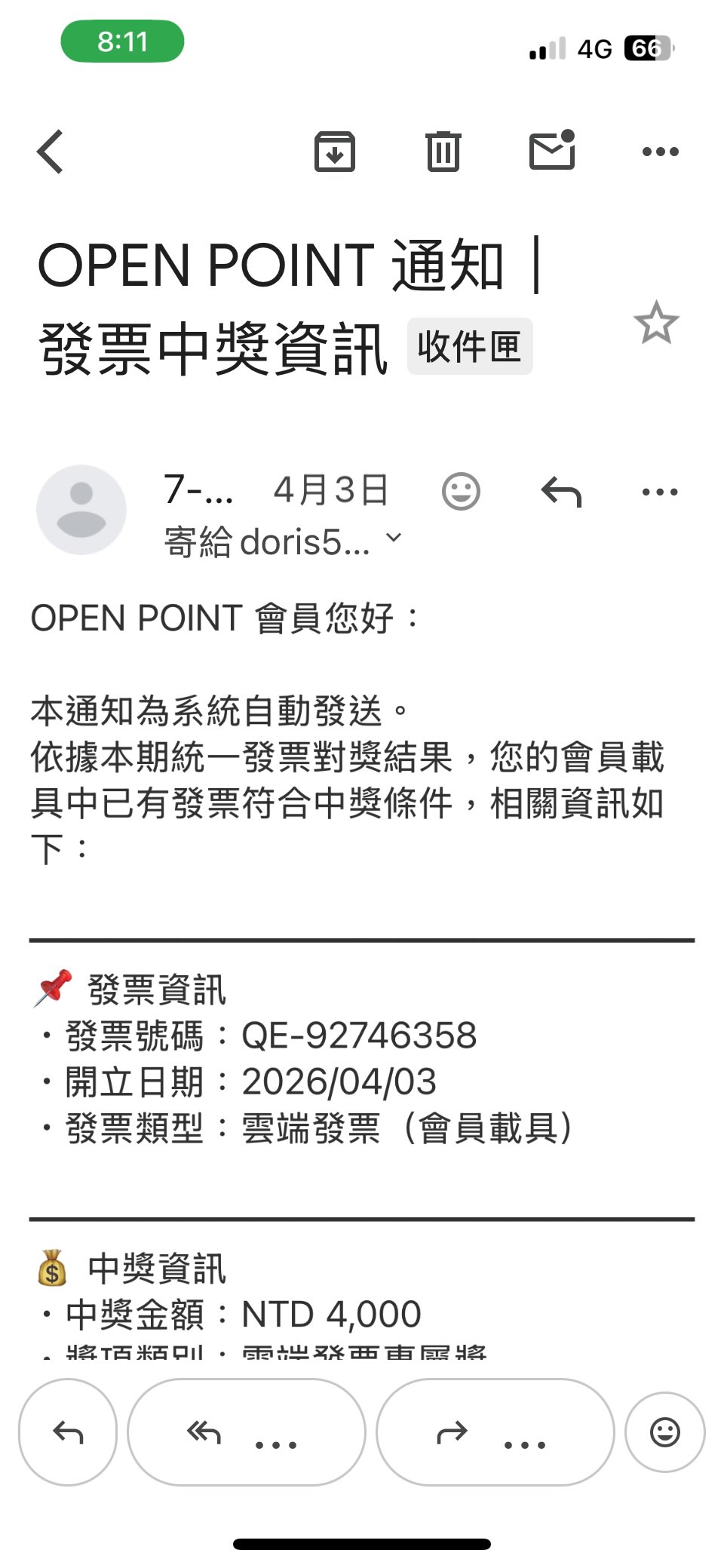Forward this email from bottom bar
This screenshot has width=724, height=1568.
click(x=495, y=1431)
